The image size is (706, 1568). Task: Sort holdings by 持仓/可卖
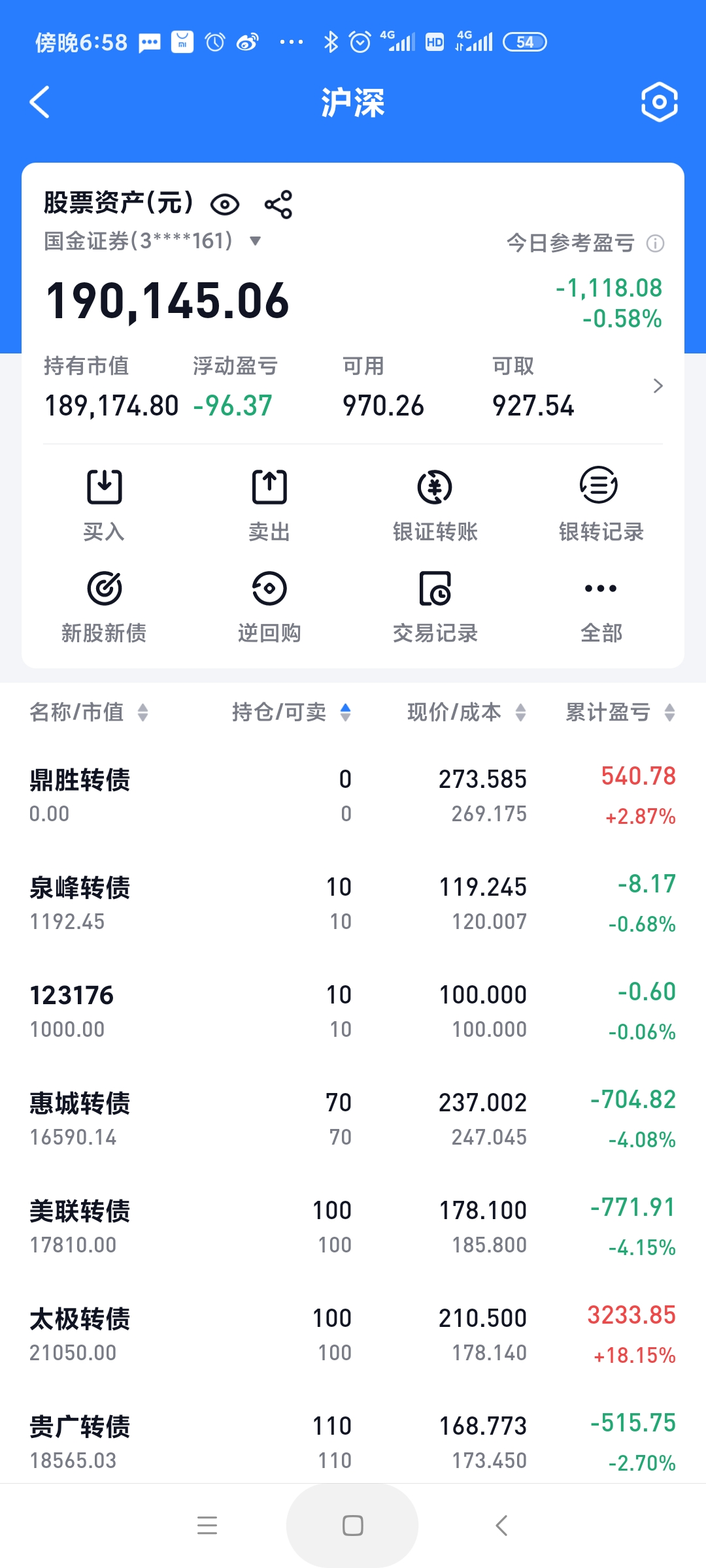tap(292, 712)
